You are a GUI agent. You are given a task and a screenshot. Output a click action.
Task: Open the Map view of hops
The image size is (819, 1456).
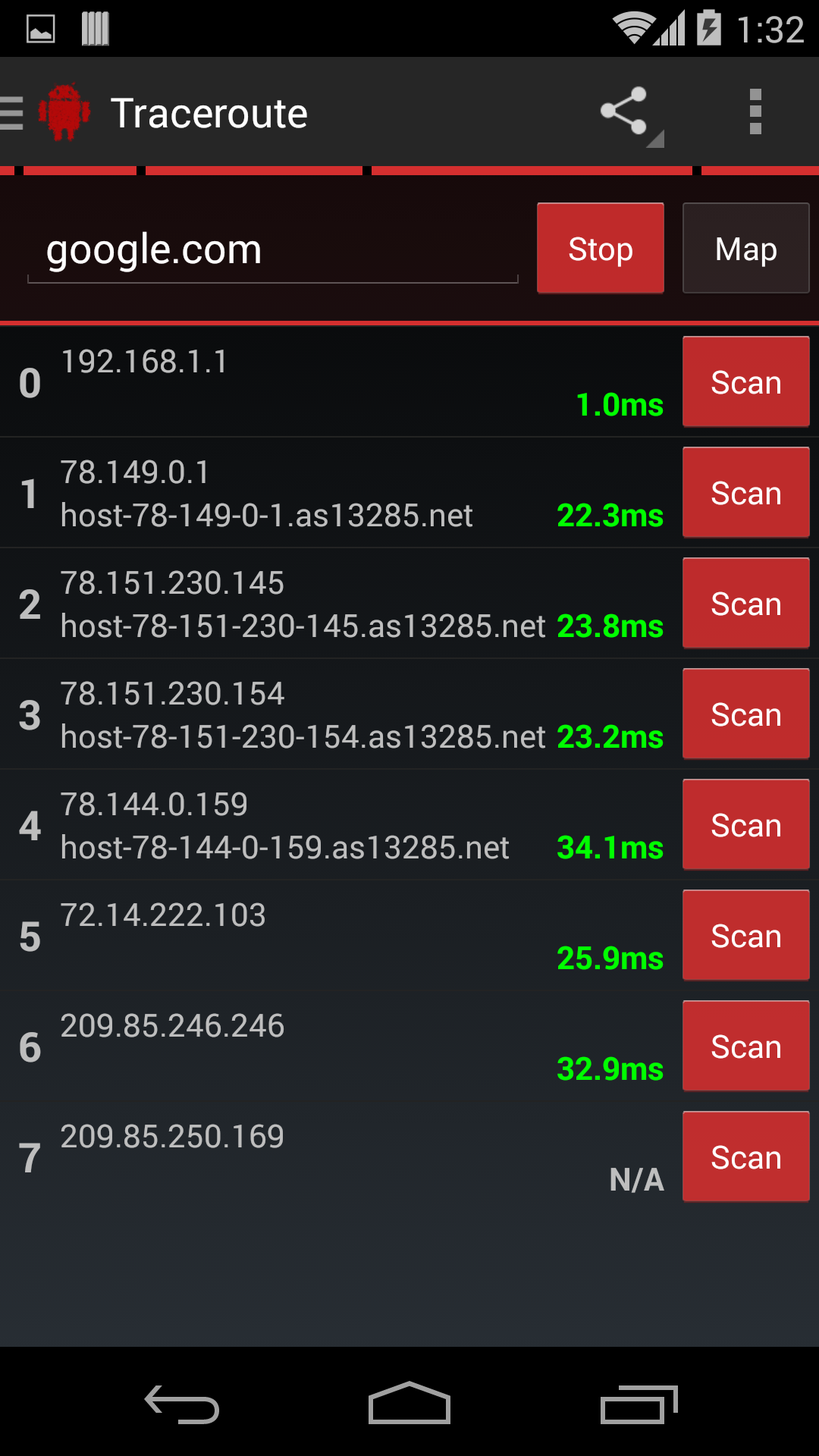[745, 248]
